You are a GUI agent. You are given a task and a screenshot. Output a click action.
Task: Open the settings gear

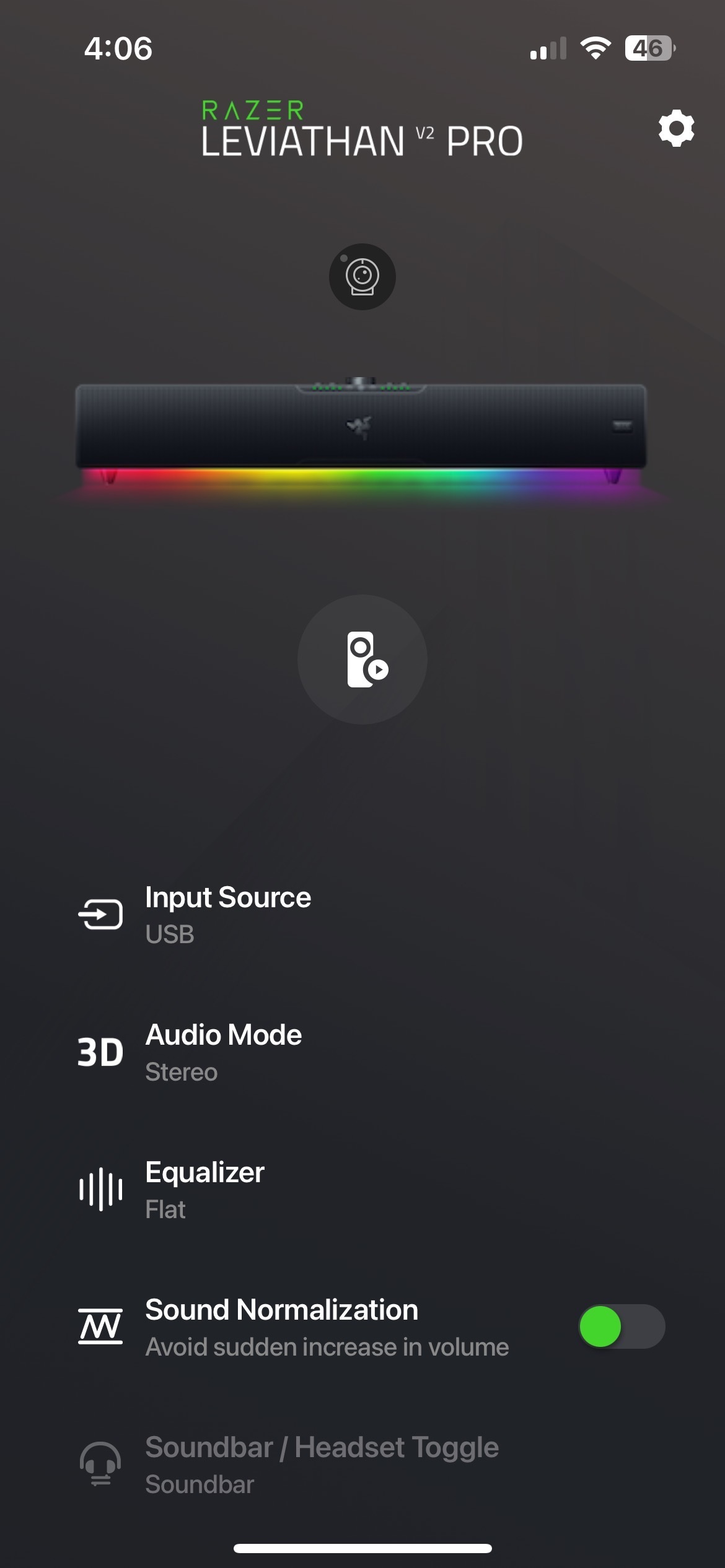[x=676, y=129]
